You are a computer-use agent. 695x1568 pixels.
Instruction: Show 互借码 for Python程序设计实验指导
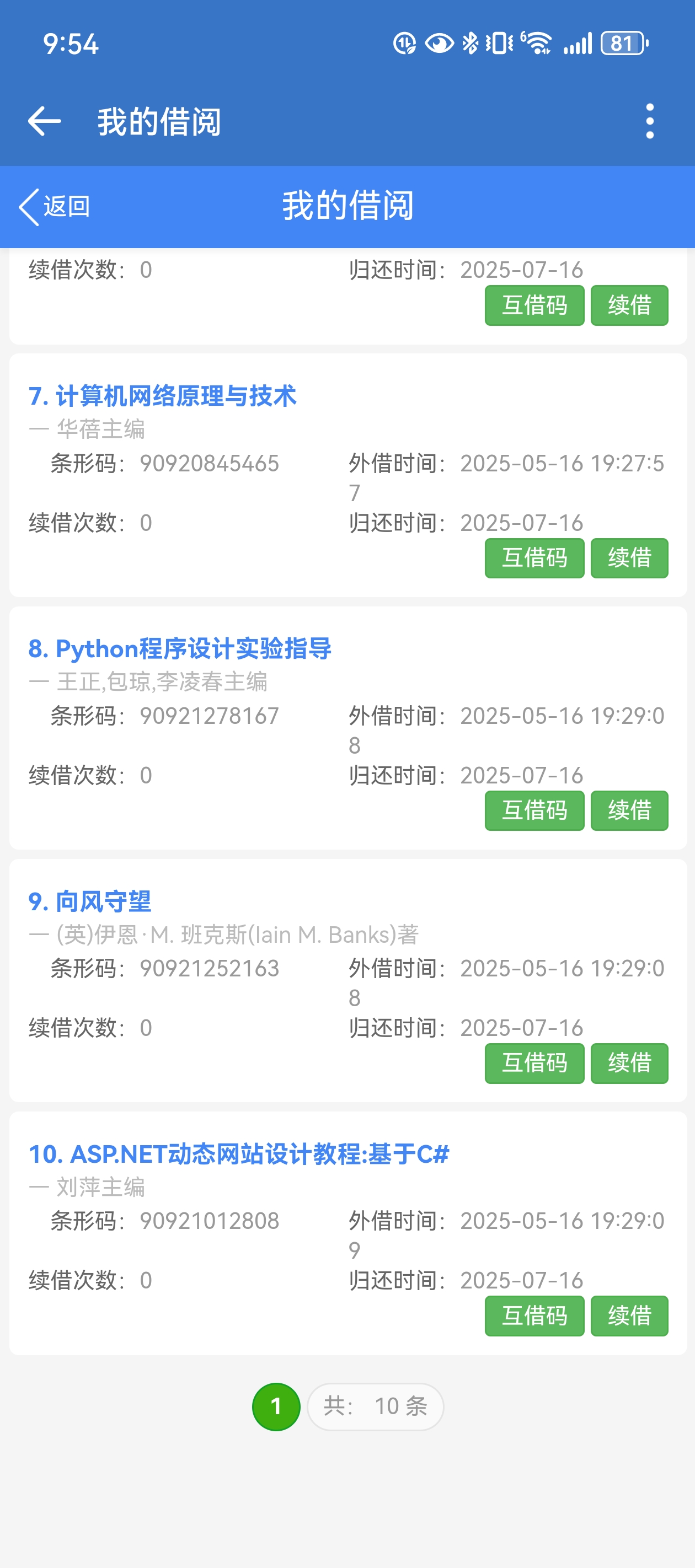click(533, 810)
